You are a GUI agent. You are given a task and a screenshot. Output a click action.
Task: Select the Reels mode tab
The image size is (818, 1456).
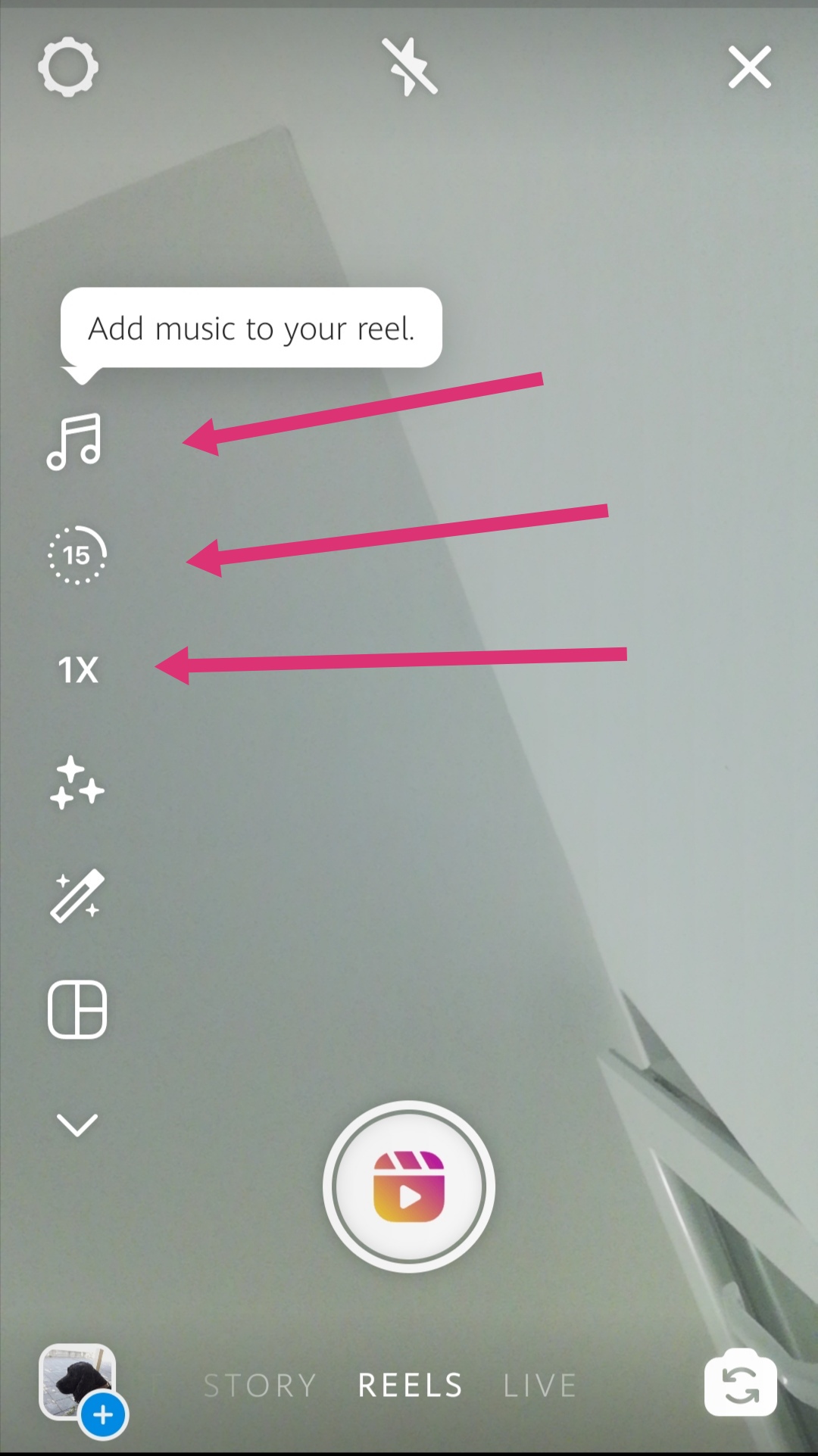pyautogui.click(x=410, y=1386)
